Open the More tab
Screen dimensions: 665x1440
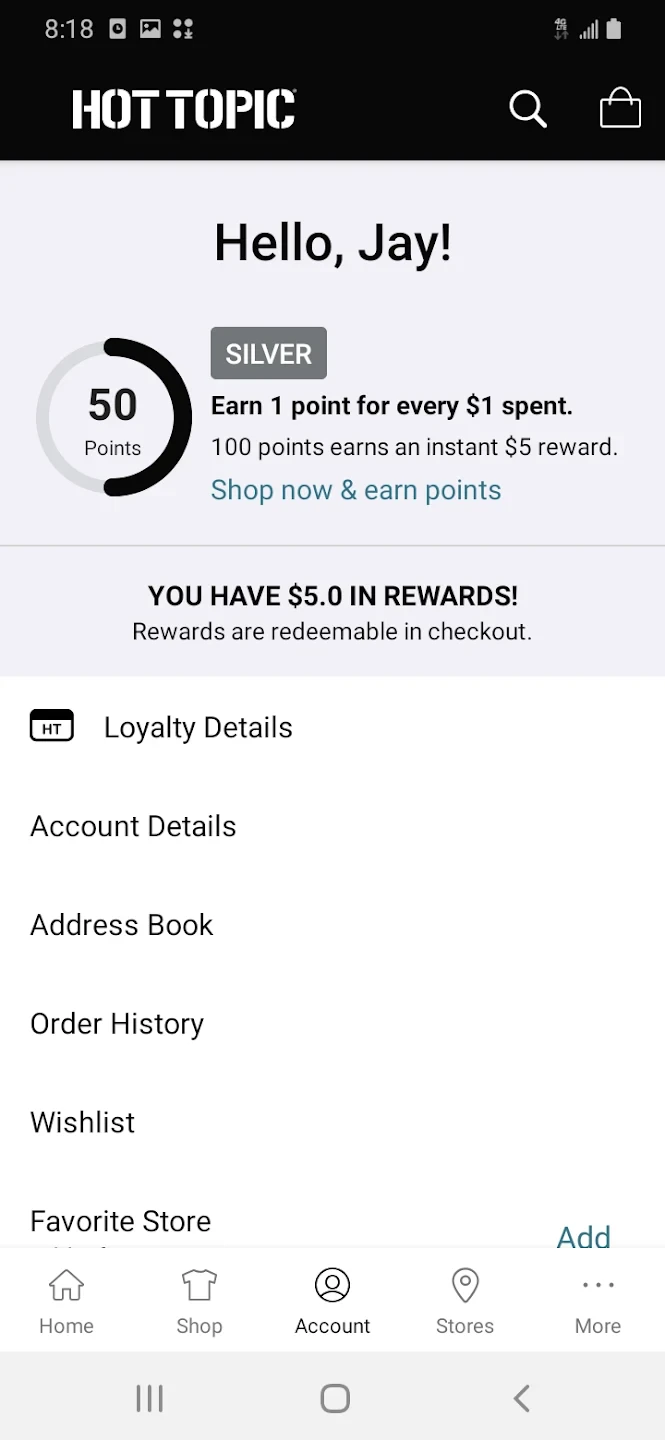tap(598, 1300)
